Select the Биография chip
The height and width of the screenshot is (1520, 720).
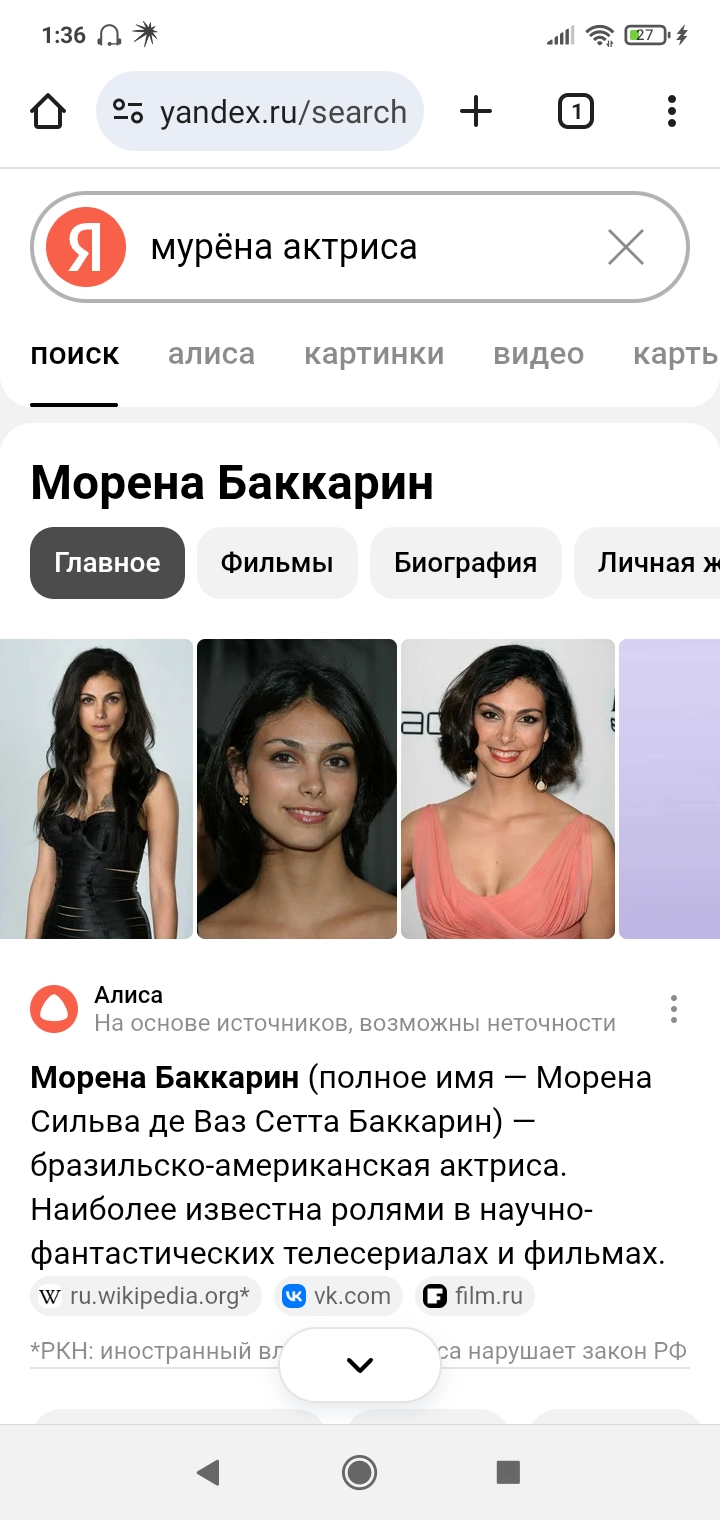465,563
